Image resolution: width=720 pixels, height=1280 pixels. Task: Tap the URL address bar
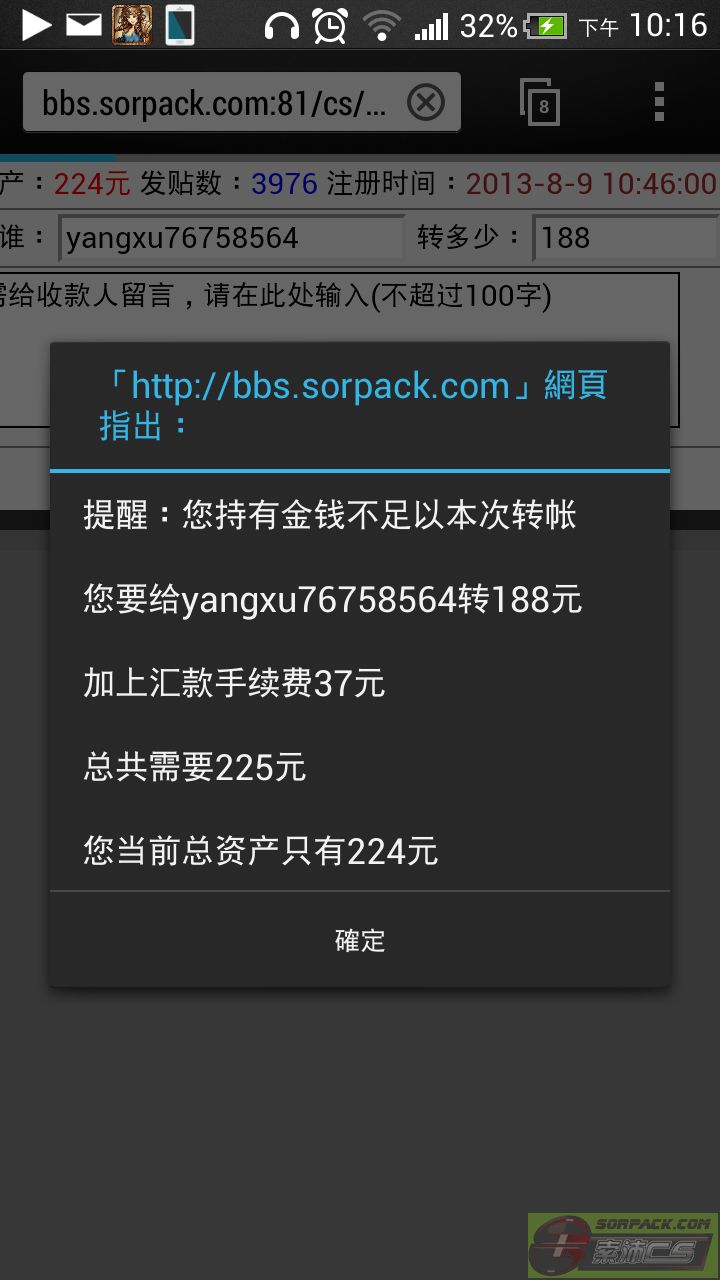click(x=215, y=103)
